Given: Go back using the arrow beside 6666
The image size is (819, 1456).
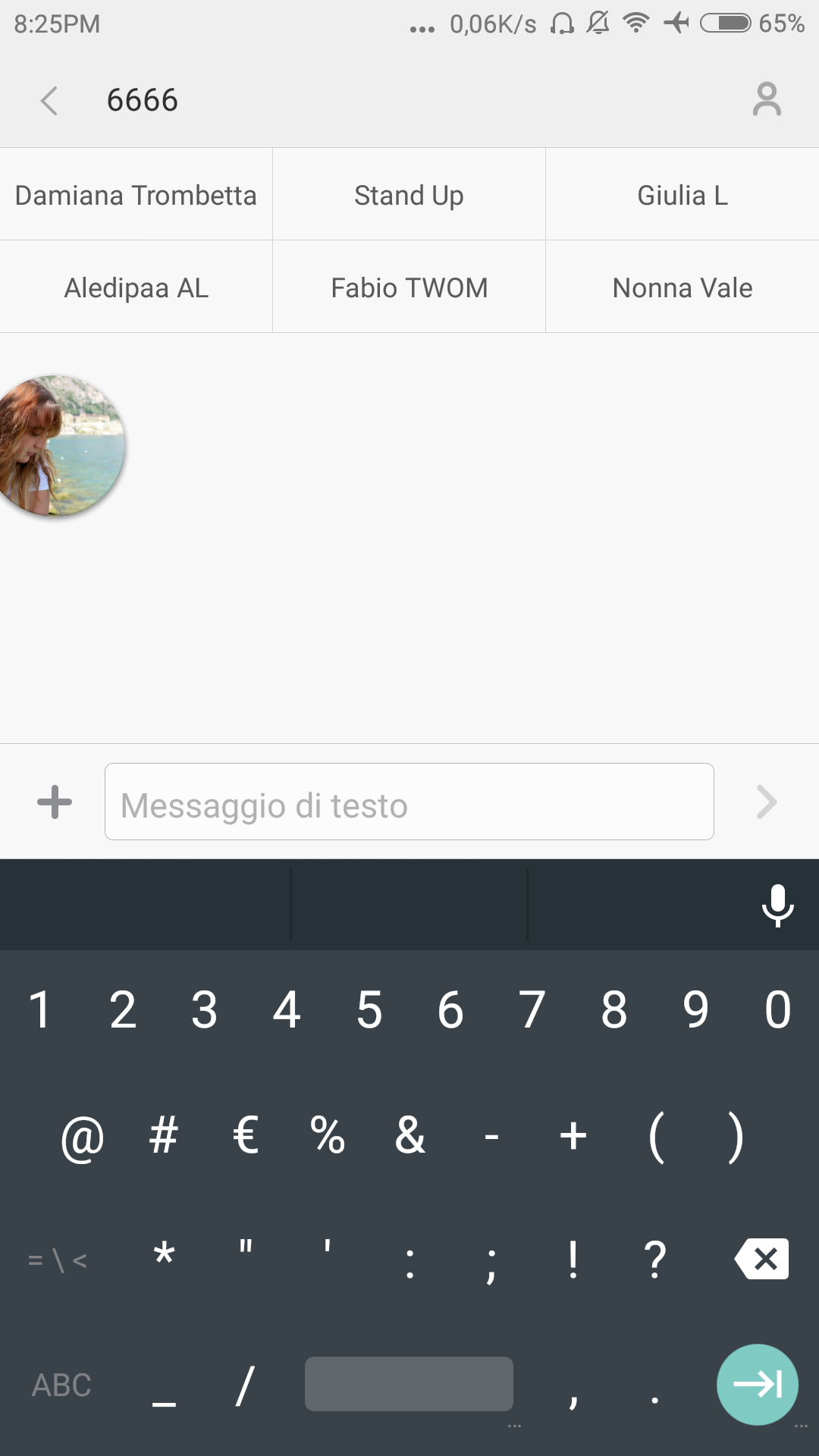Looking at the screenshot, I should coord(49,100).
